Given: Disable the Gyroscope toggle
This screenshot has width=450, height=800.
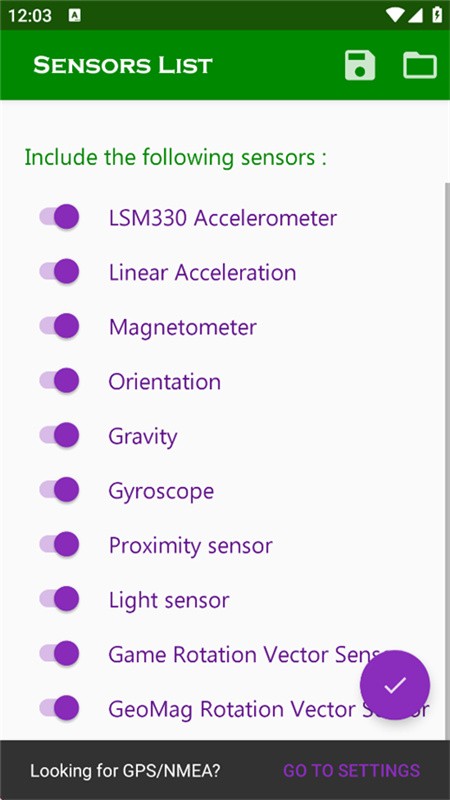Looking at the screenshot, I should 60,490.
